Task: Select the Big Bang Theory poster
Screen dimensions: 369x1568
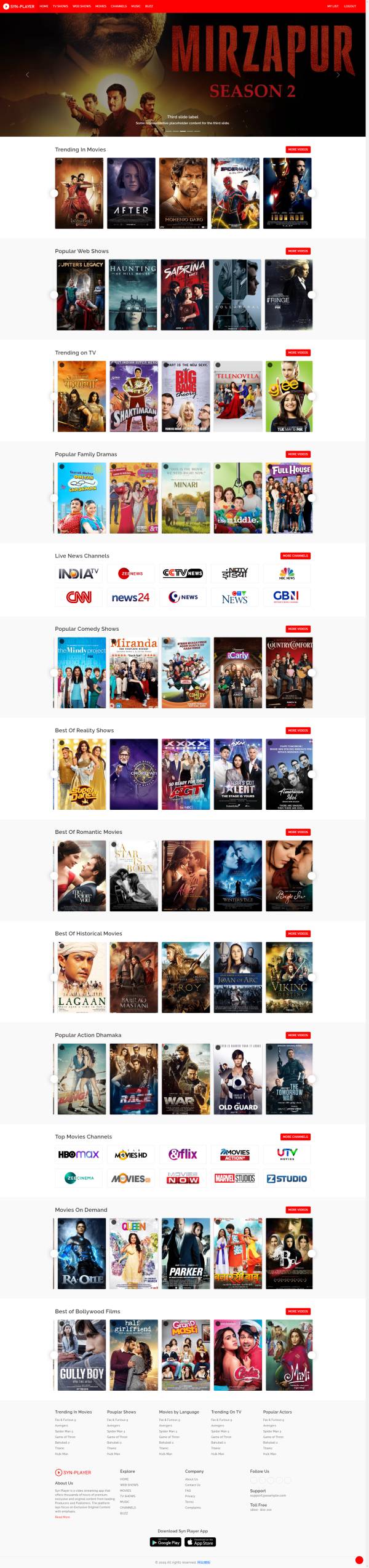Action: (x=185, y=396)
